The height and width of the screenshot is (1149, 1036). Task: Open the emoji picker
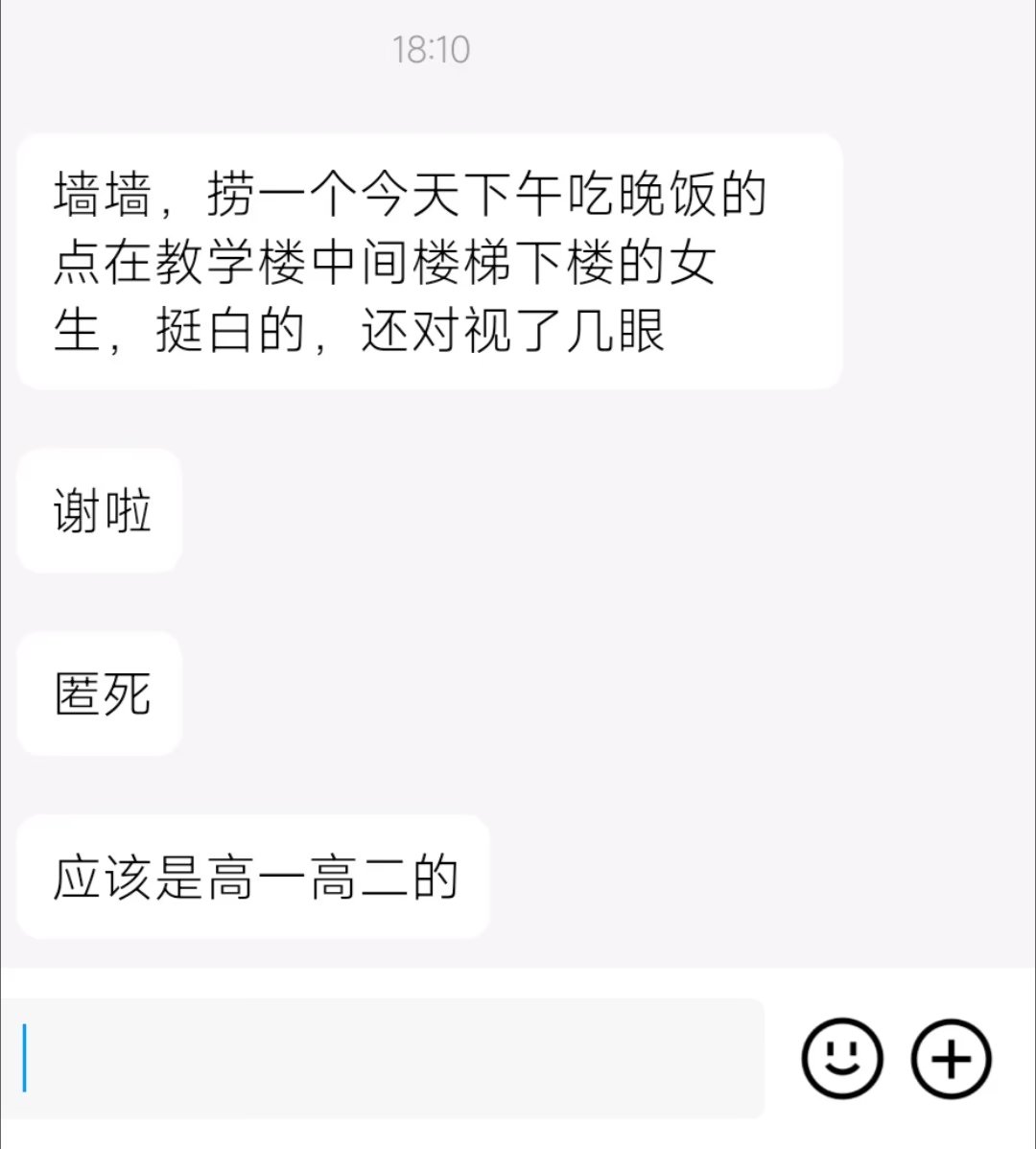(841, 1058)
